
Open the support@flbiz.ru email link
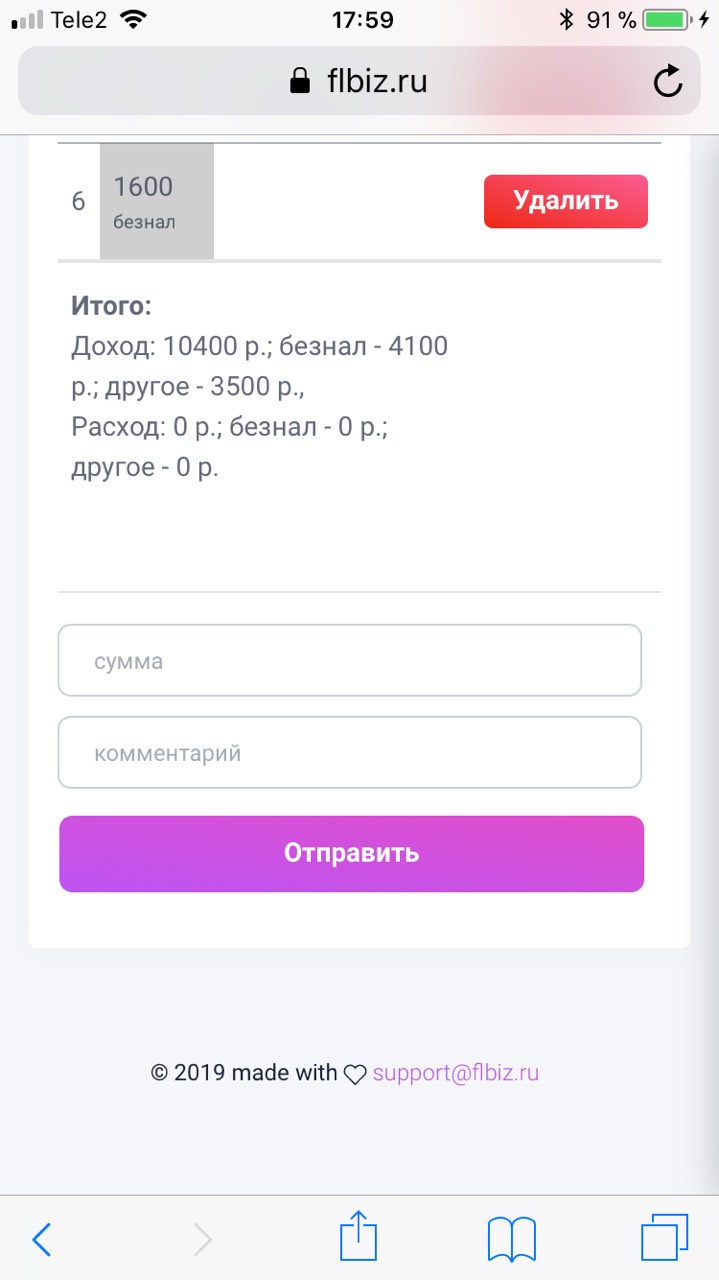pyautogui.click(x=455, y=1073)
